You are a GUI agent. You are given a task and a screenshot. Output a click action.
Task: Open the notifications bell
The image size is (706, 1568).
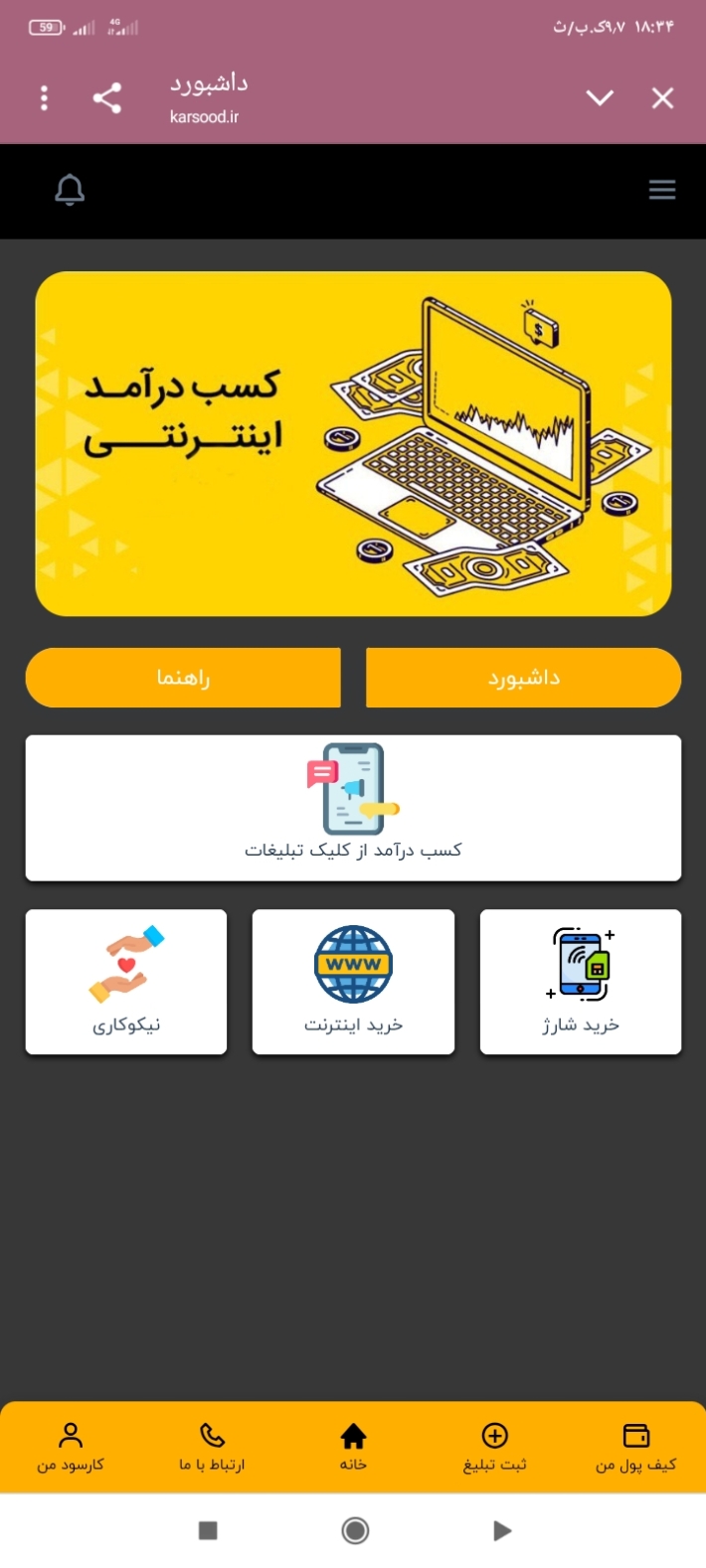(x=70, y=190)
